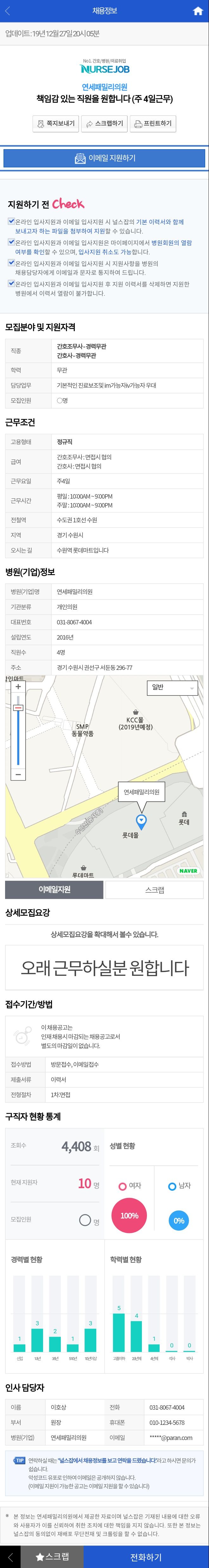This screenshot has height=1568, width=209.
Task: Open the home icon in the header
Action: [x=197, y=11]
